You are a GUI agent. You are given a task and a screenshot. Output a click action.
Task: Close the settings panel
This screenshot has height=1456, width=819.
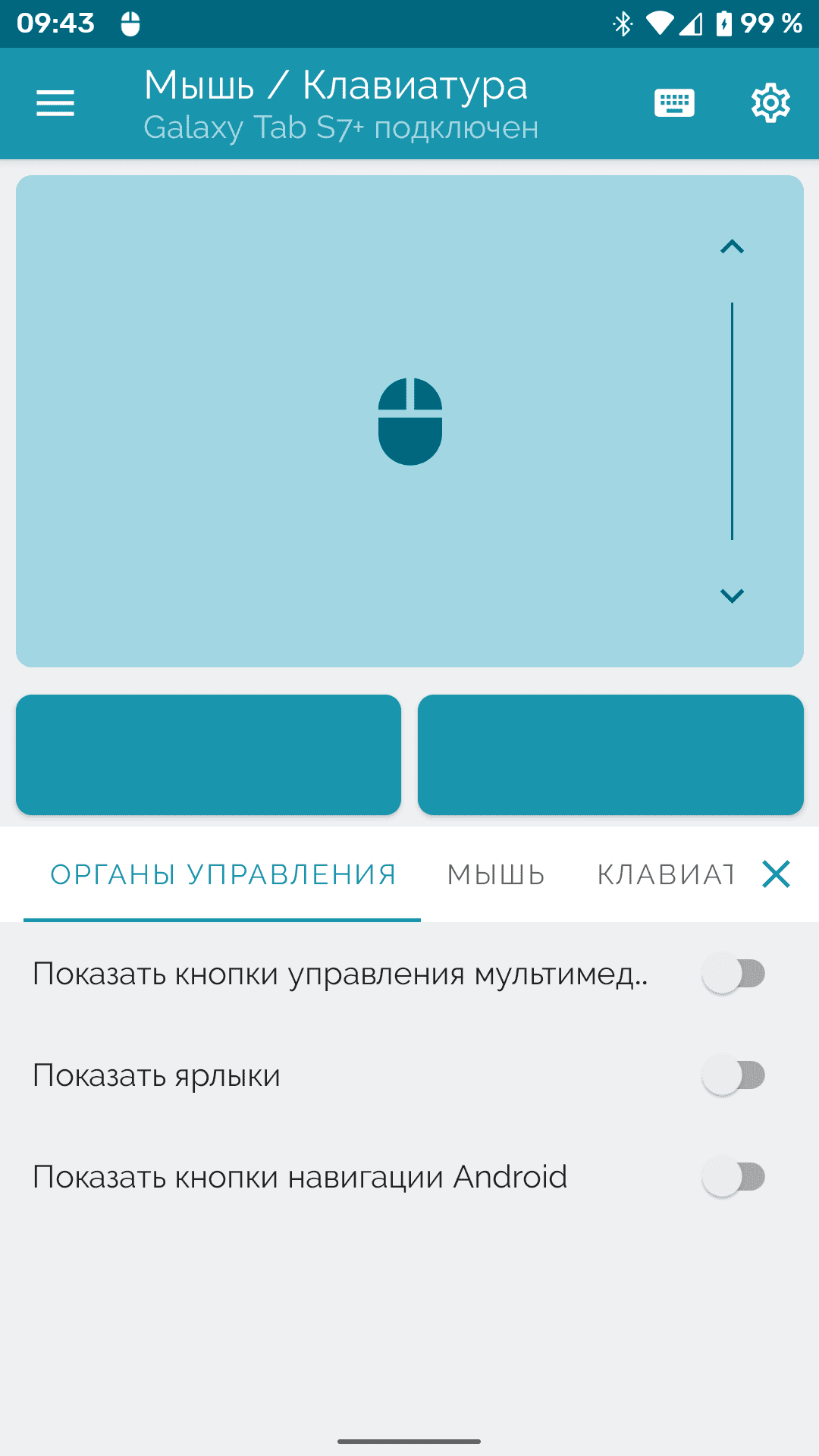click(x=776, y=874)
